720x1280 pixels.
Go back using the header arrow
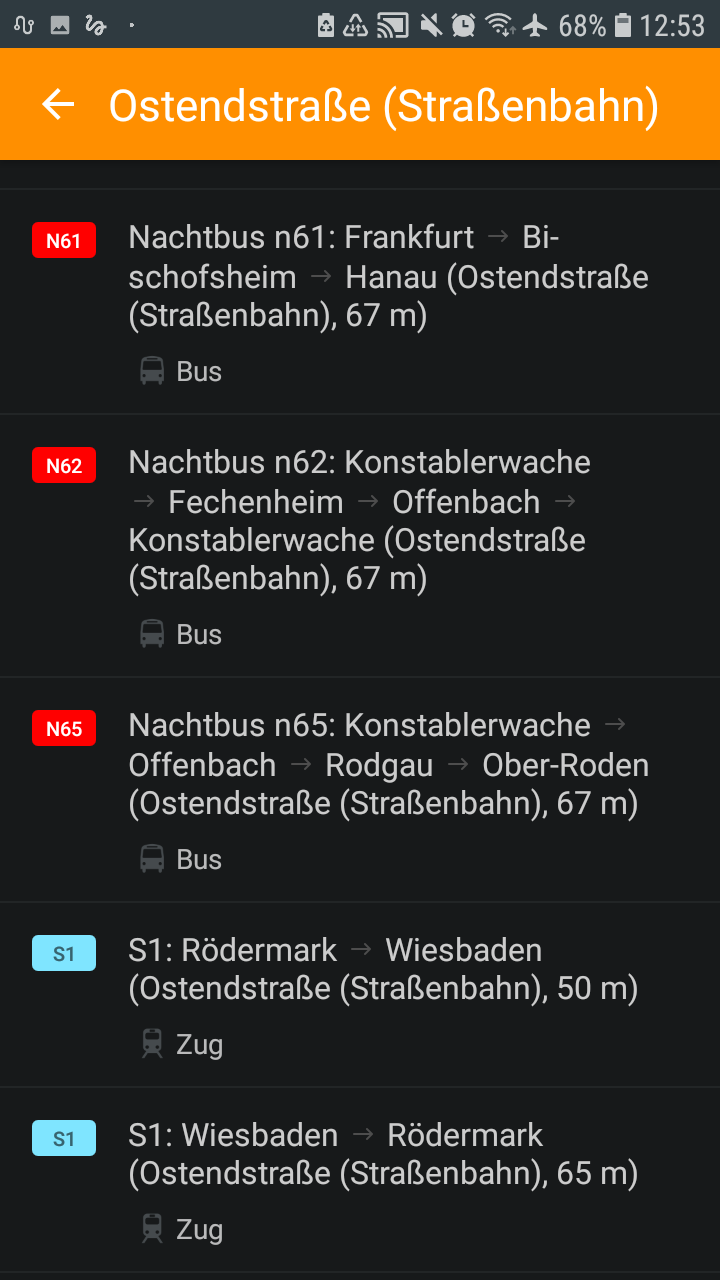[x=58, y=105]
